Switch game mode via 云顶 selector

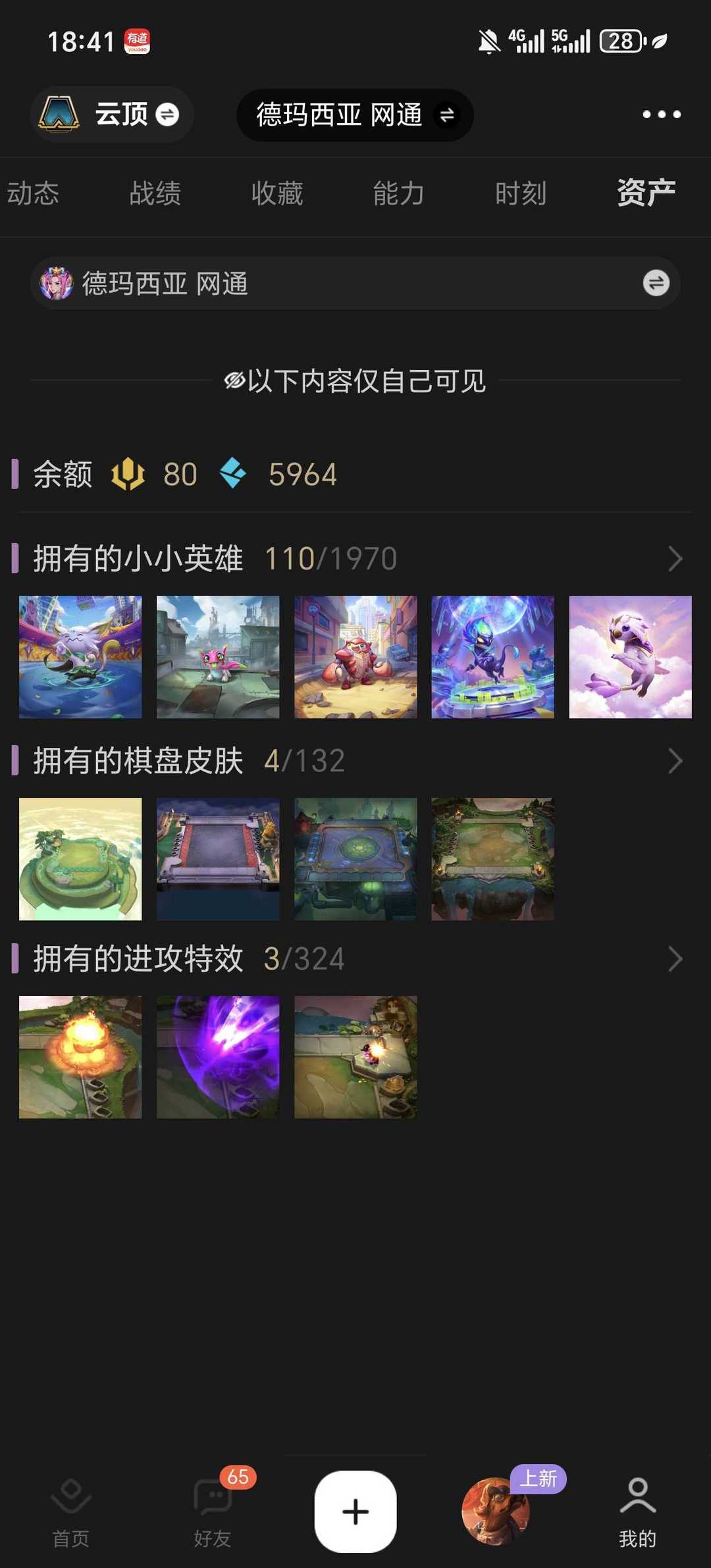click(111, 115)
